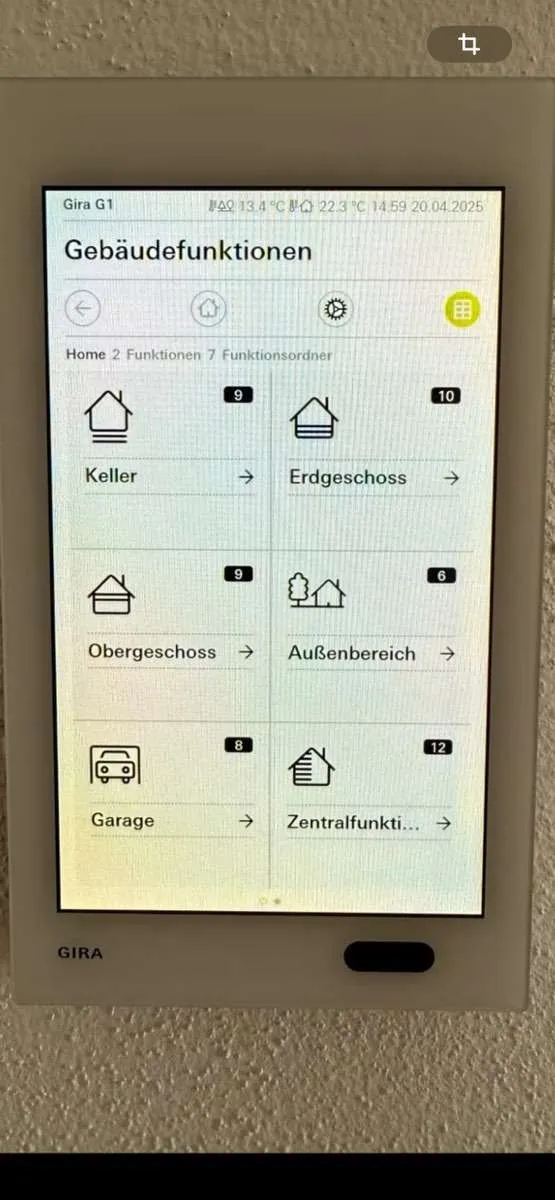Open the Zentralfunkti… folder
Image resolution: width=555 pixels, height=1200 pixels.
click(x=371, y=788)
